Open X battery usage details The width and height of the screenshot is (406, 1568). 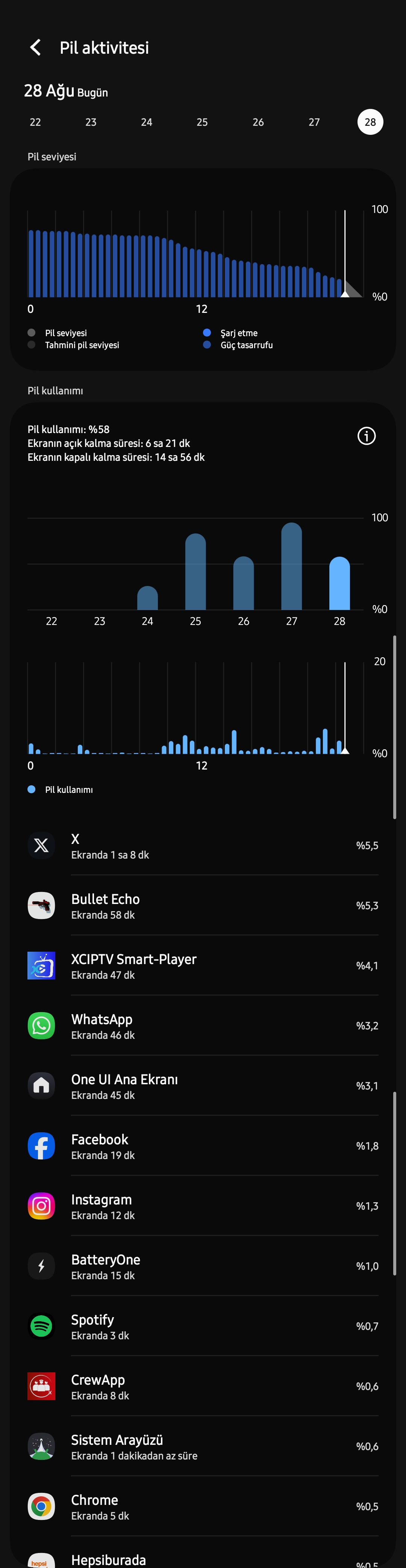click(x=203, y=845)
